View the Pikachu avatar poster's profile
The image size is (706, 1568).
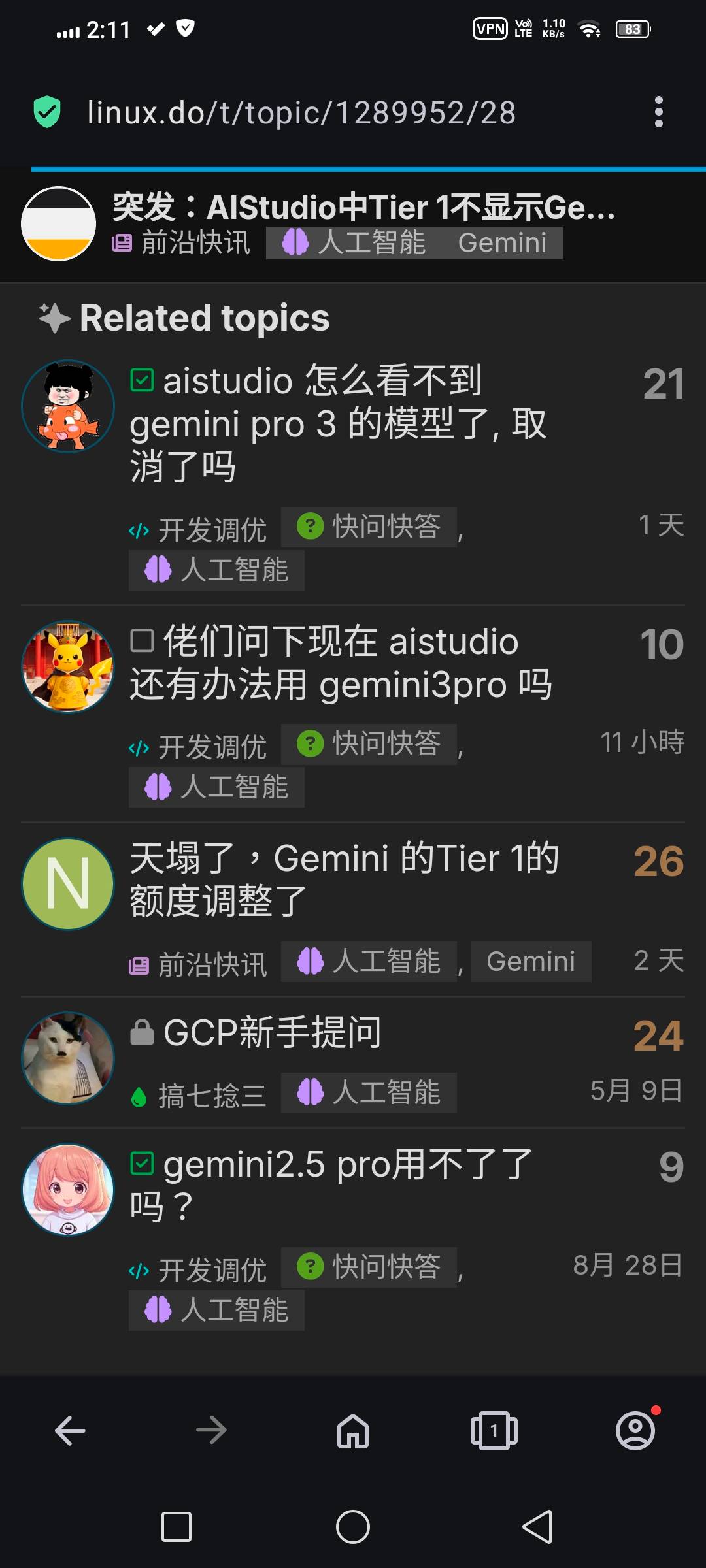click(68, 666)
